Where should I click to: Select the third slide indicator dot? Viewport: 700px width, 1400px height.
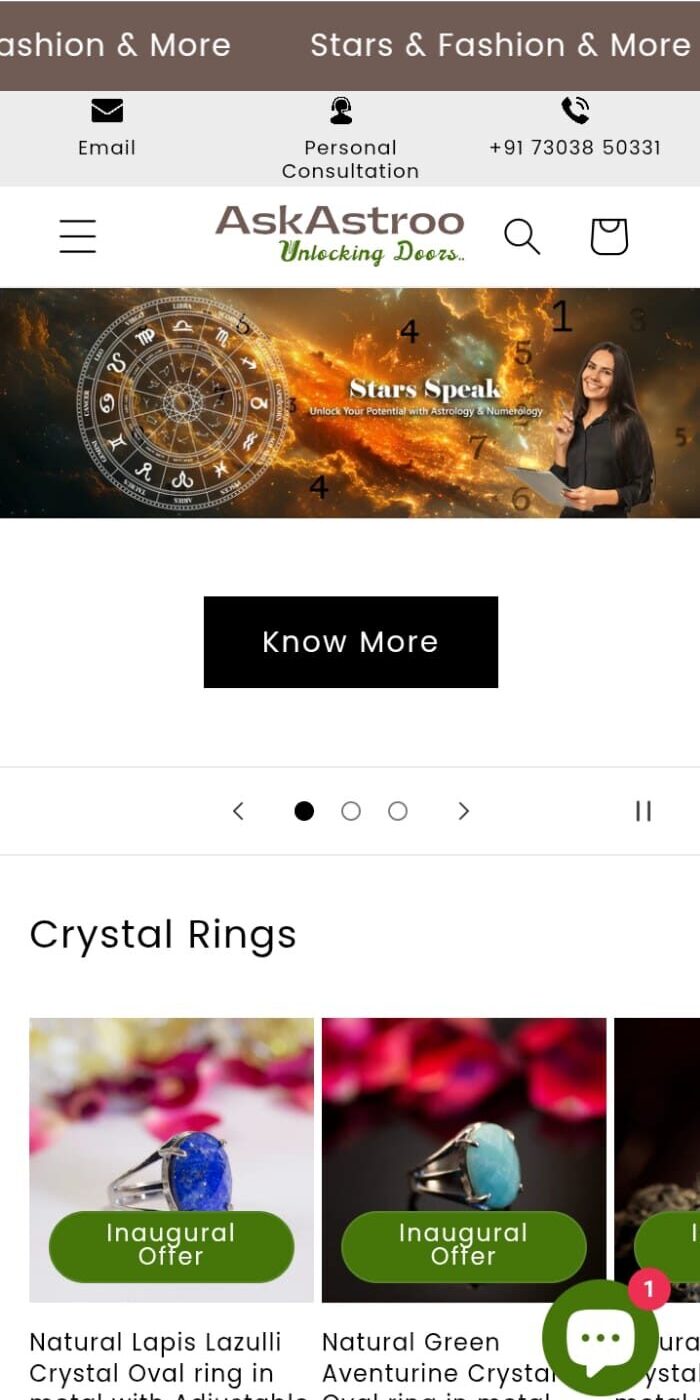pos(398,811)
